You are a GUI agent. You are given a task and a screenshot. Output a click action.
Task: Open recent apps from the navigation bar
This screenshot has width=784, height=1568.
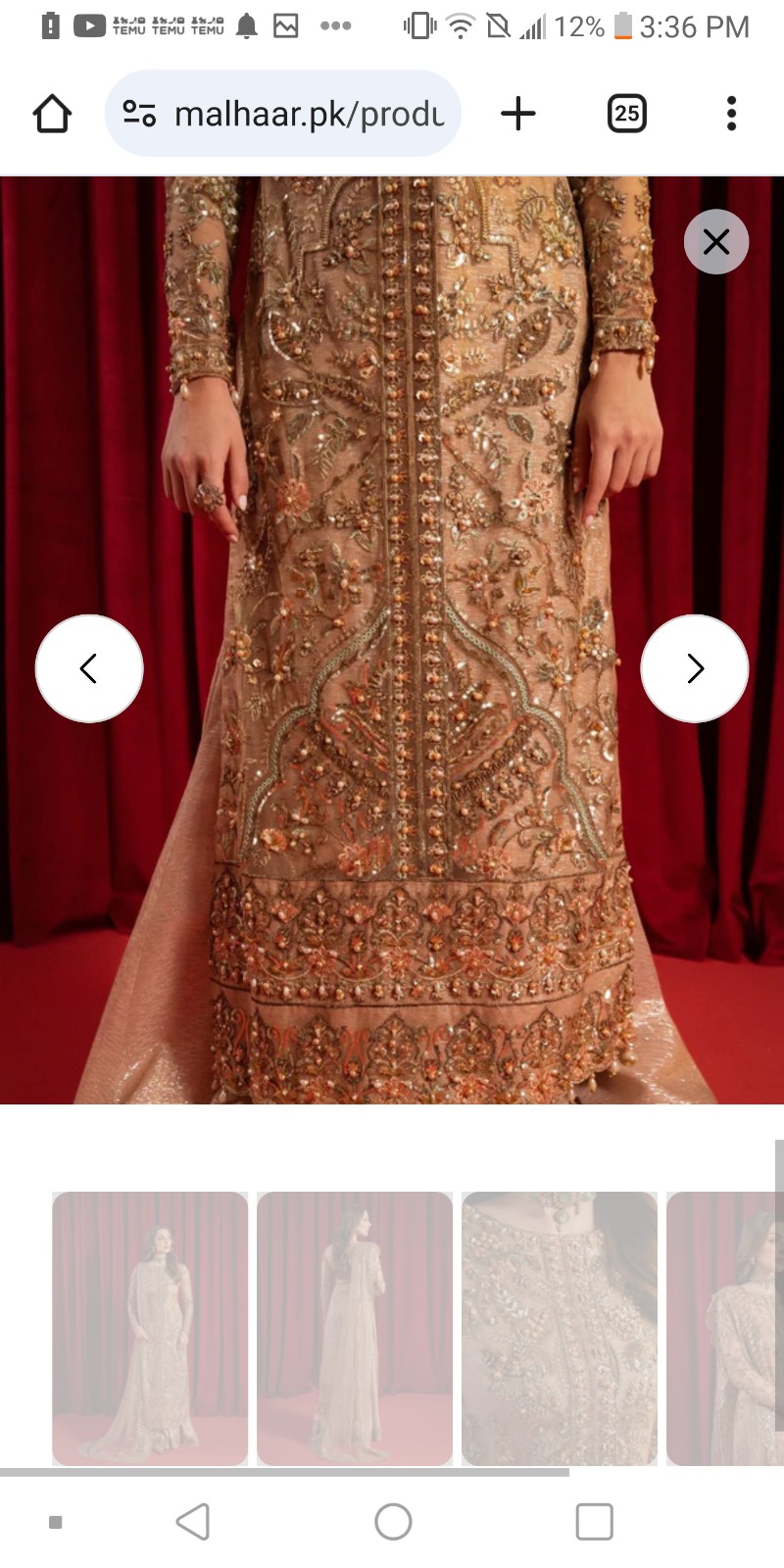tap(594, 1522)
